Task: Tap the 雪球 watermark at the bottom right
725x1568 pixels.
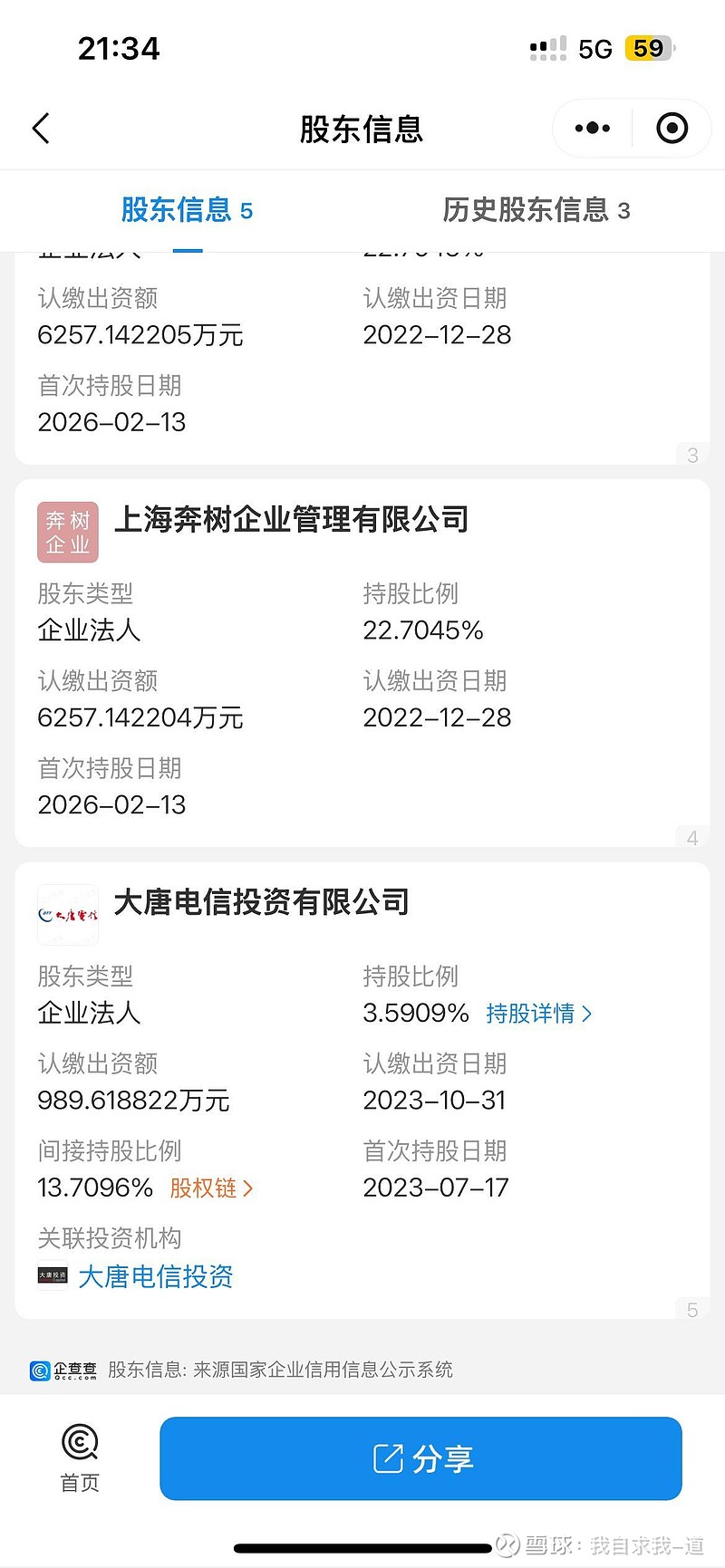Action: (607, 1544)
